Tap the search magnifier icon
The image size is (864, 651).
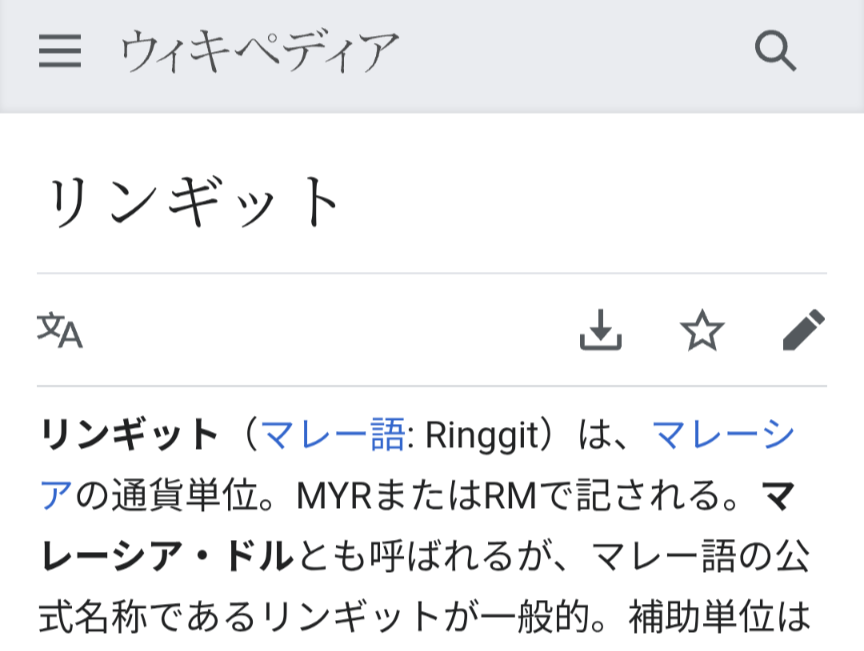tap(775, 51)
